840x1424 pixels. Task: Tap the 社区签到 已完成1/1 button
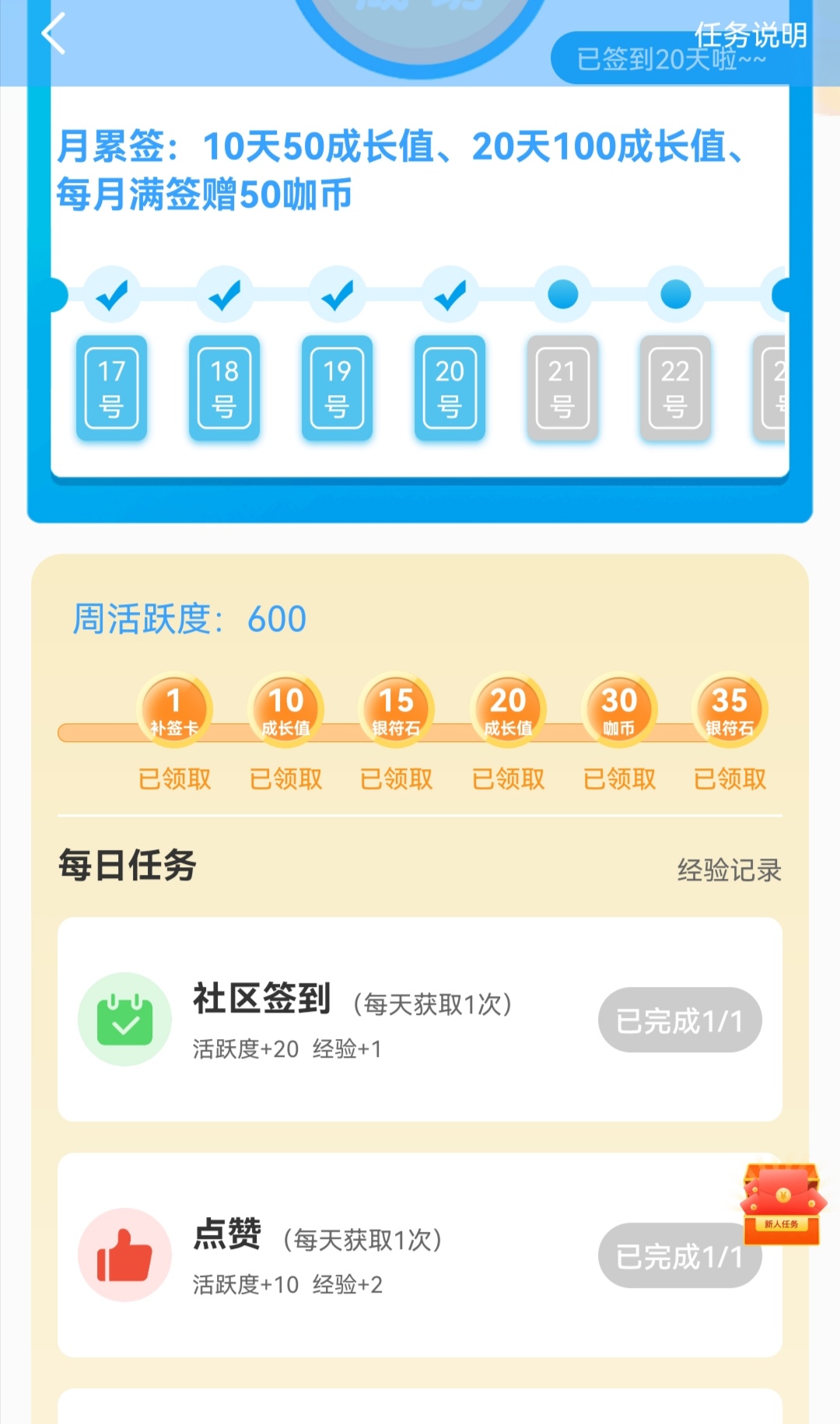click(679, 1020)
